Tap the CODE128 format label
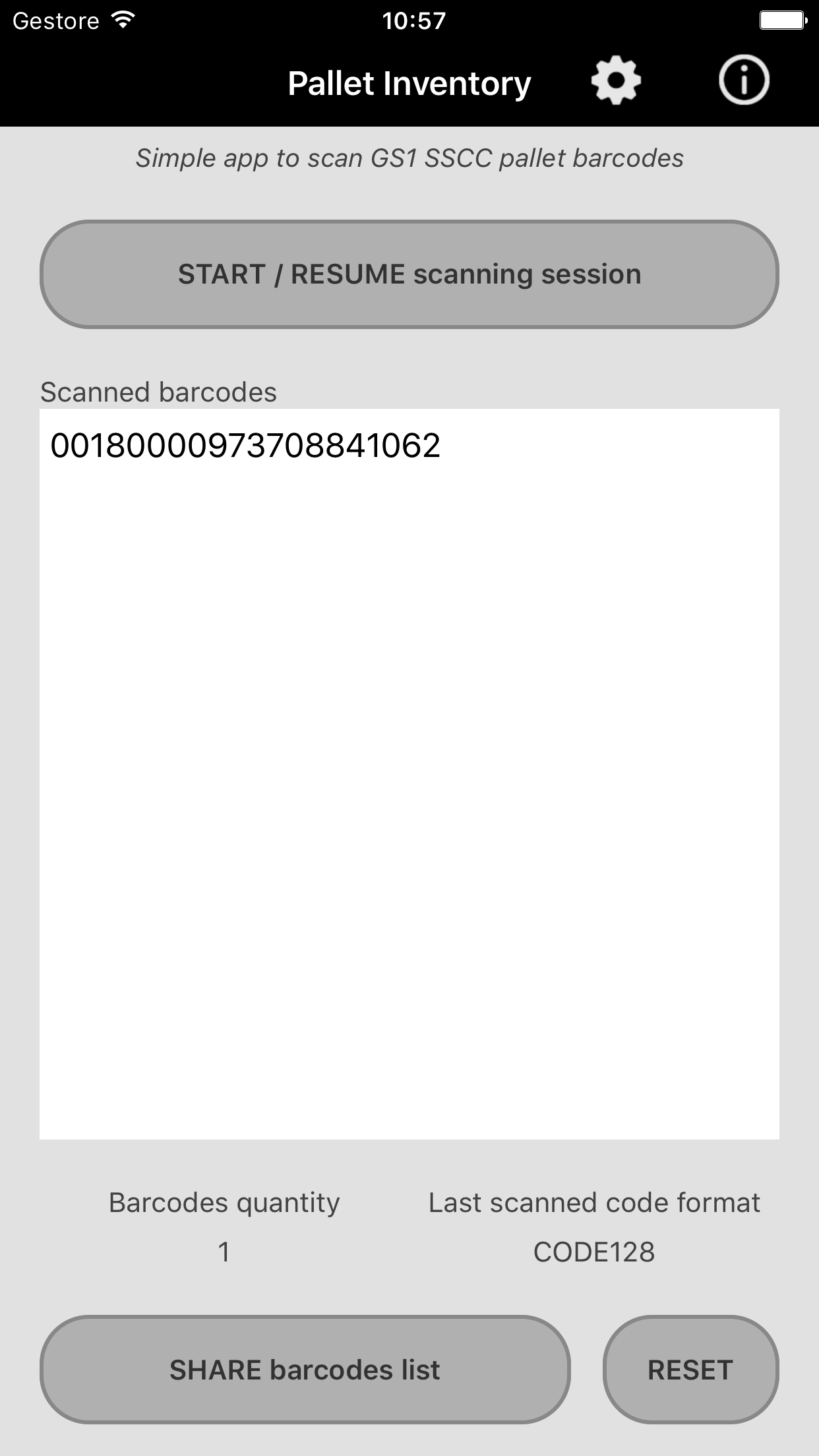The image size is (819, 1456). pos(594,1252)
